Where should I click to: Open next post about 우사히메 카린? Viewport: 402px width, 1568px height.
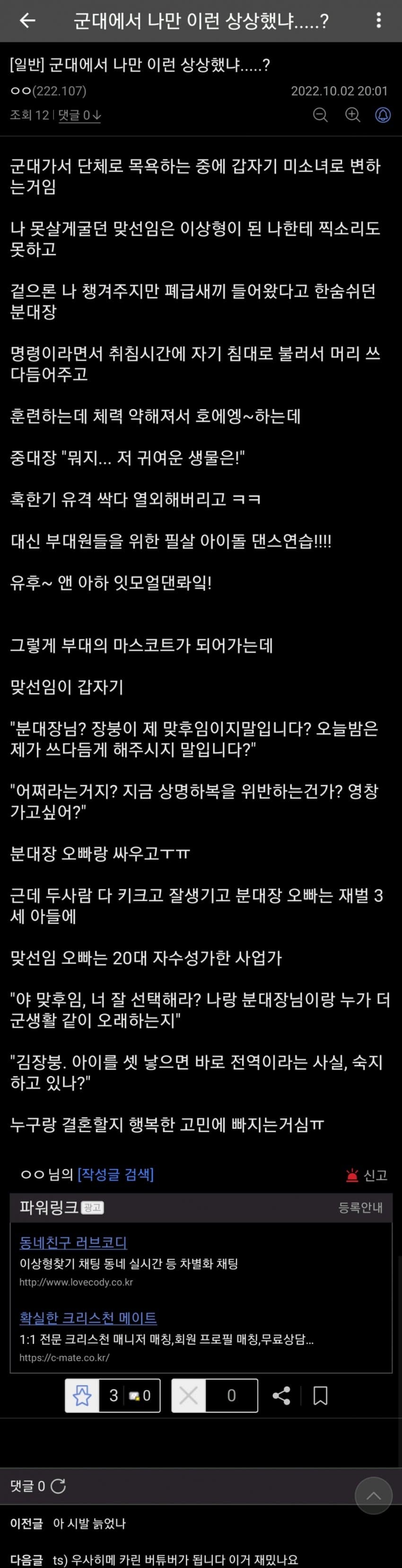click(x=175, y=1559)
